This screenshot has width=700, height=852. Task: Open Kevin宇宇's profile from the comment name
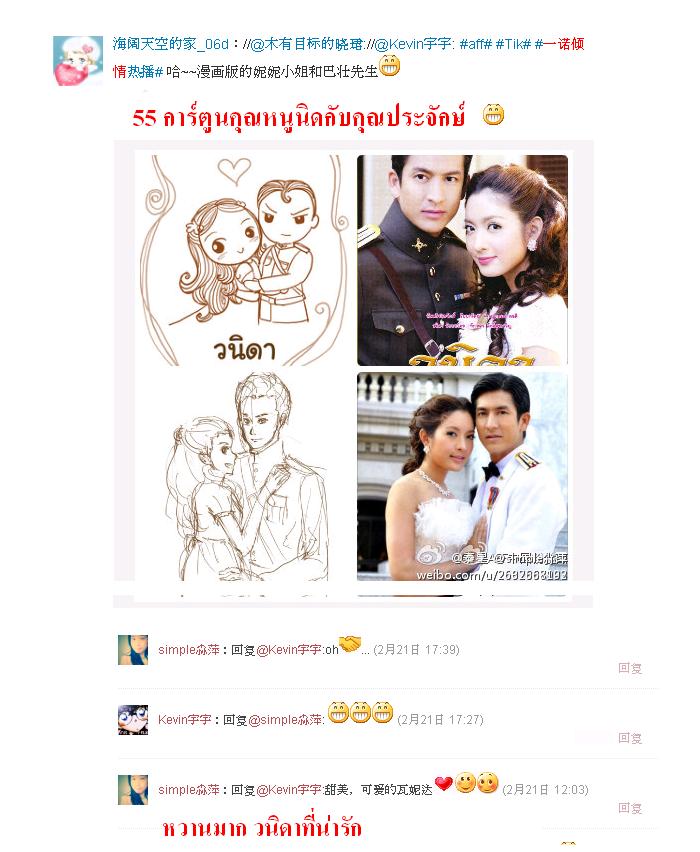pyautogui.click(x=185, y=719)
